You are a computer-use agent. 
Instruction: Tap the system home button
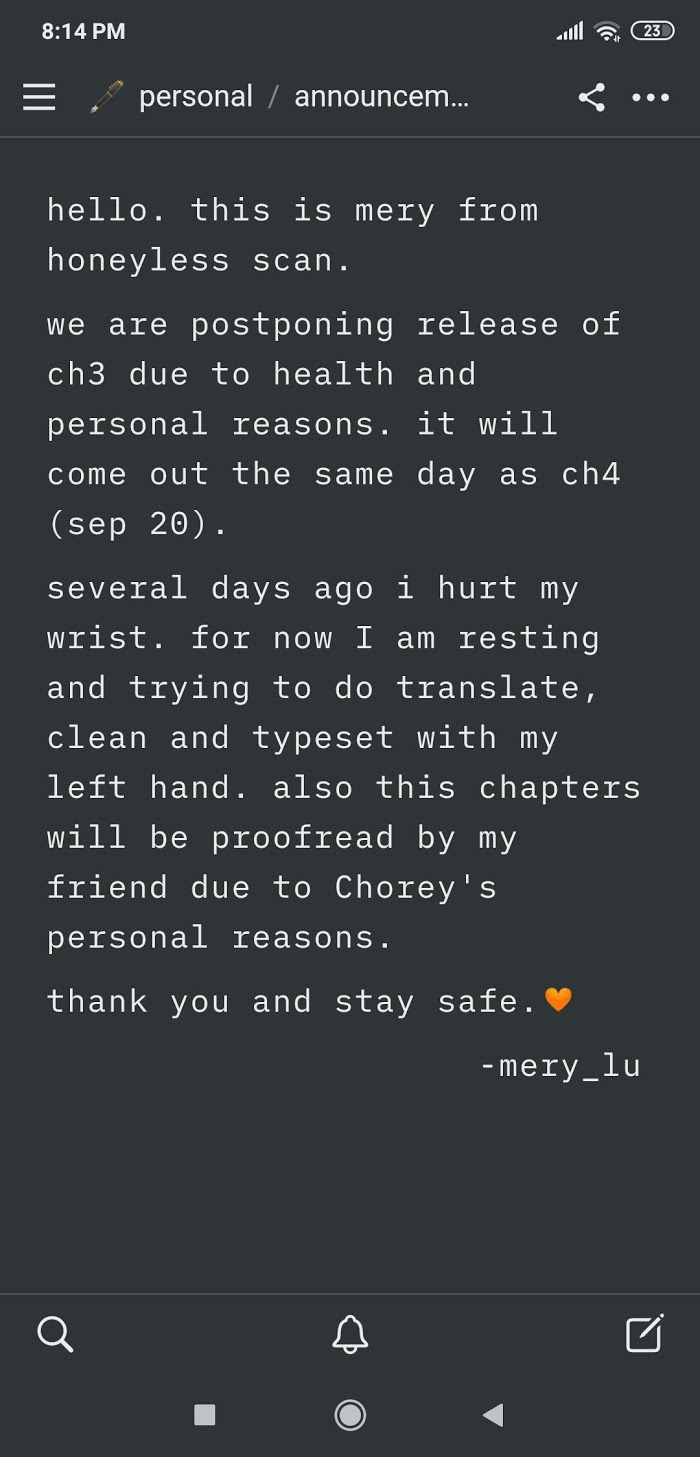pyautogui.click(x=350, y=1414)
